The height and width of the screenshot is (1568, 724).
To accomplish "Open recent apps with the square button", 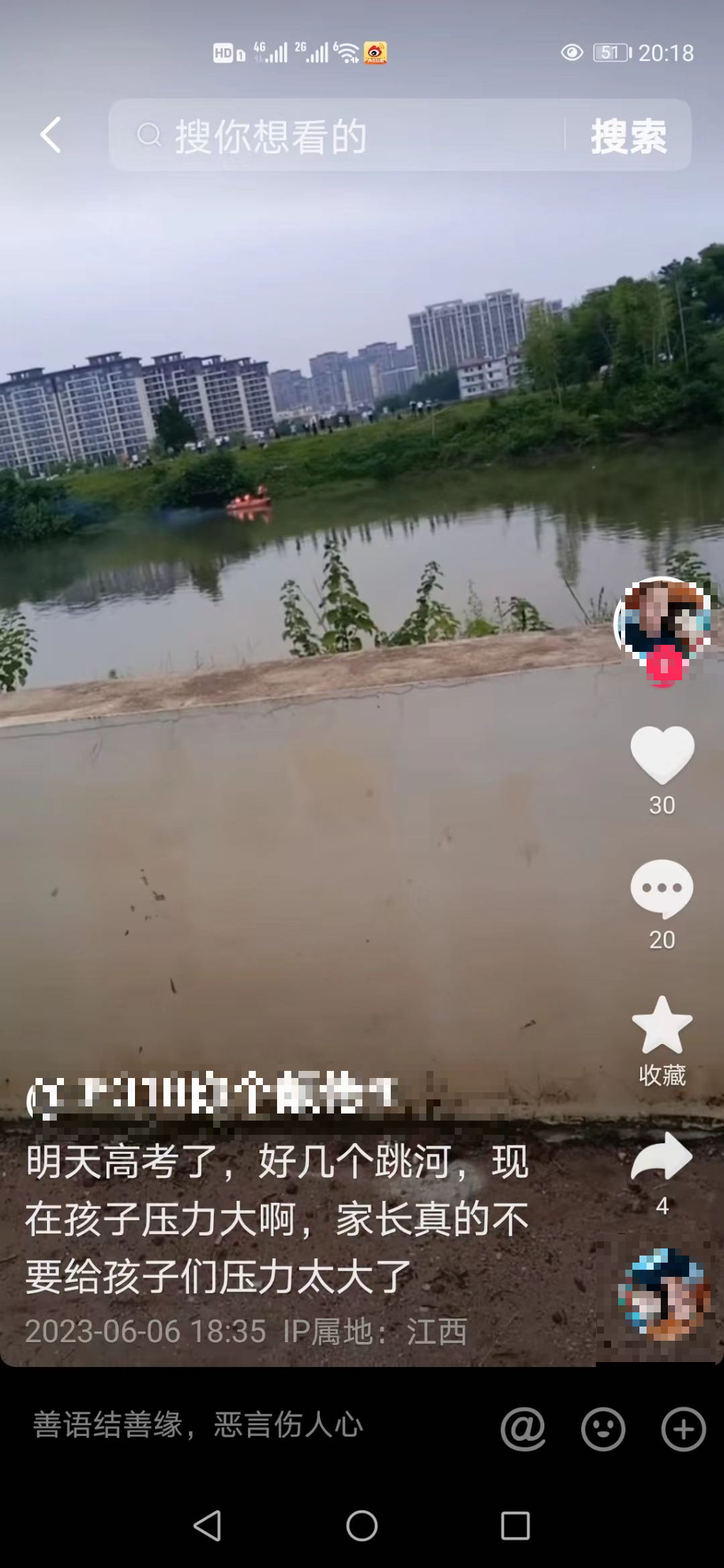I will (515, 1525).
